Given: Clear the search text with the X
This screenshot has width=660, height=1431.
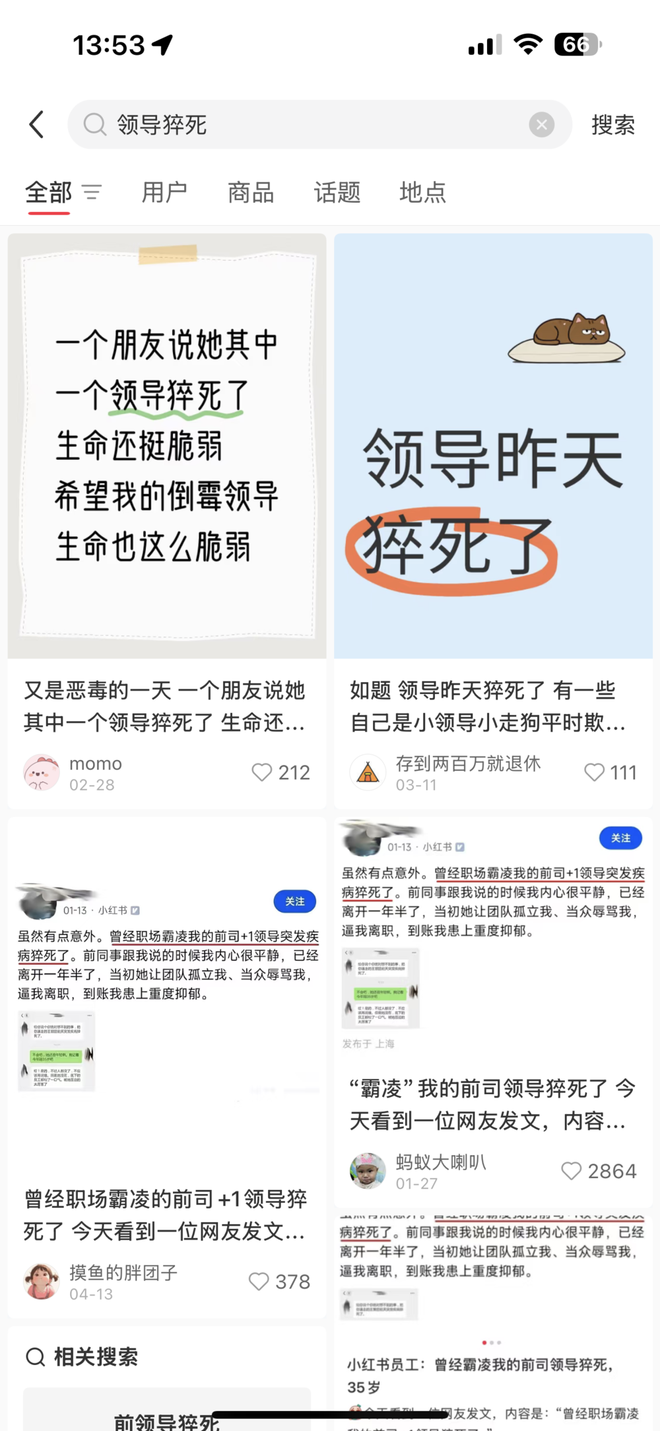Looking at the screenshot, I should click(541, 124).
